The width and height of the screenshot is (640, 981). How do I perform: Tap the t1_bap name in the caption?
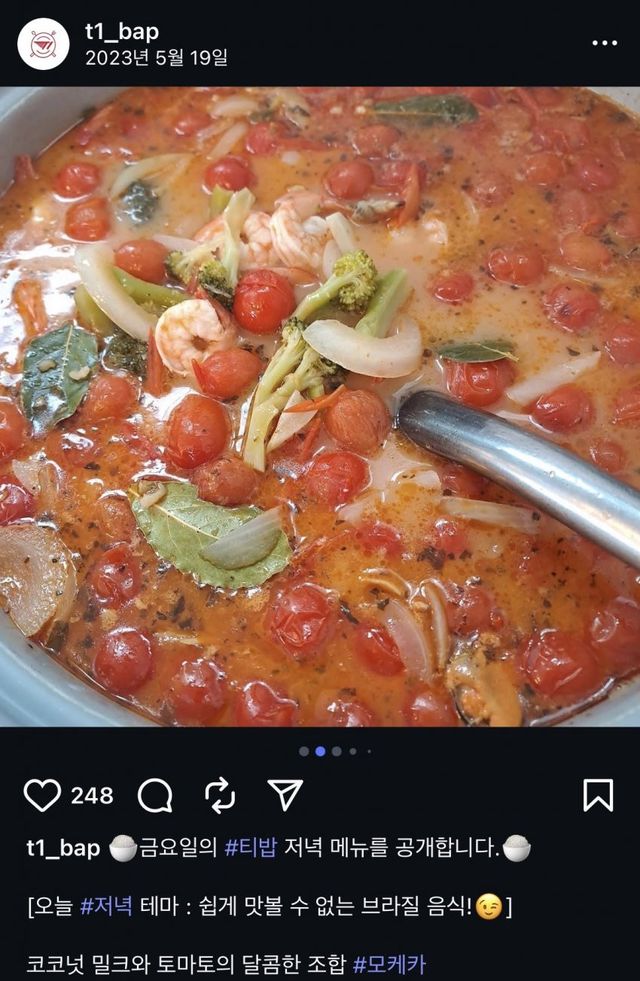pos(63,849)
